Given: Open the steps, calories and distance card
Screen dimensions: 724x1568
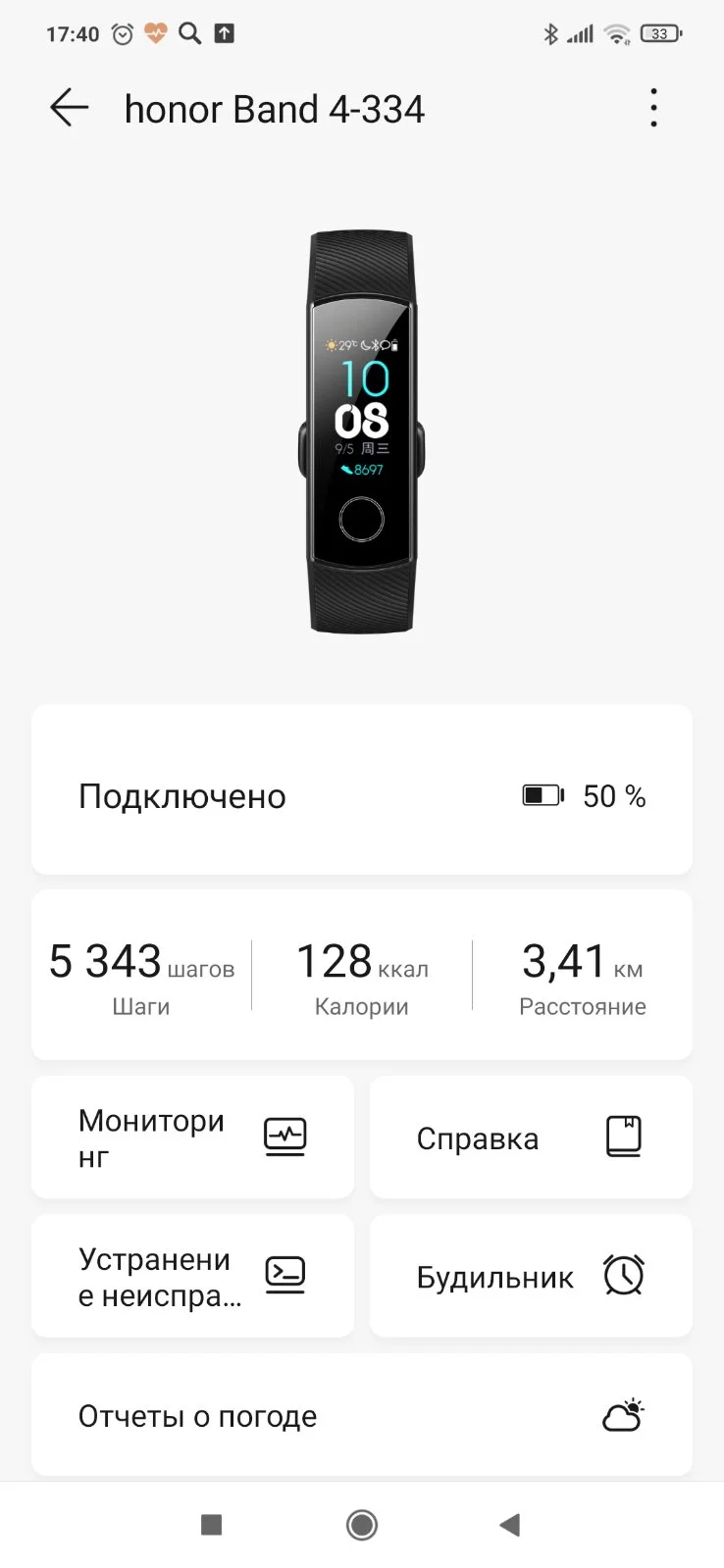Looking at the screenshot, I should click(362, 975).
